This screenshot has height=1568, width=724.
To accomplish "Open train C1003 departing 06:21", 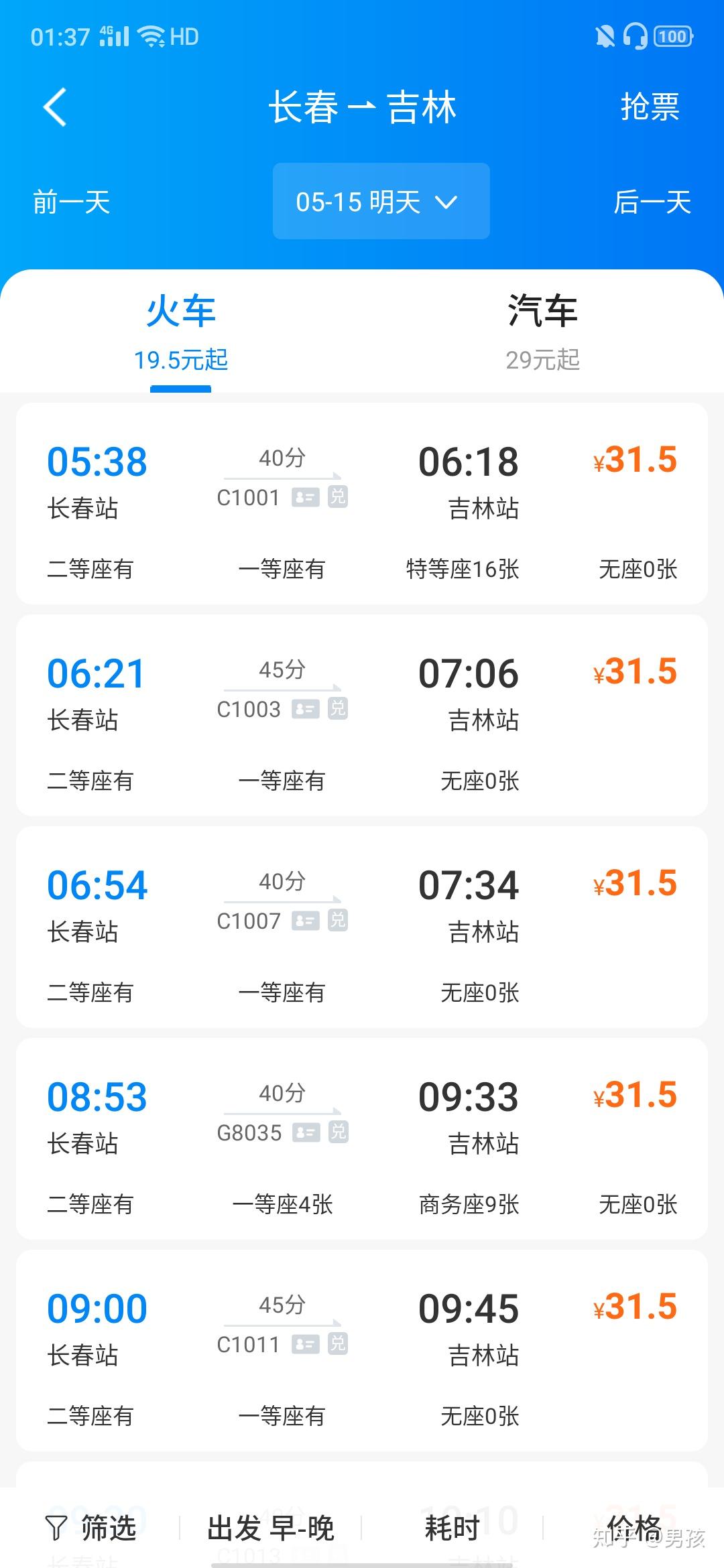I will pos(362,716).
